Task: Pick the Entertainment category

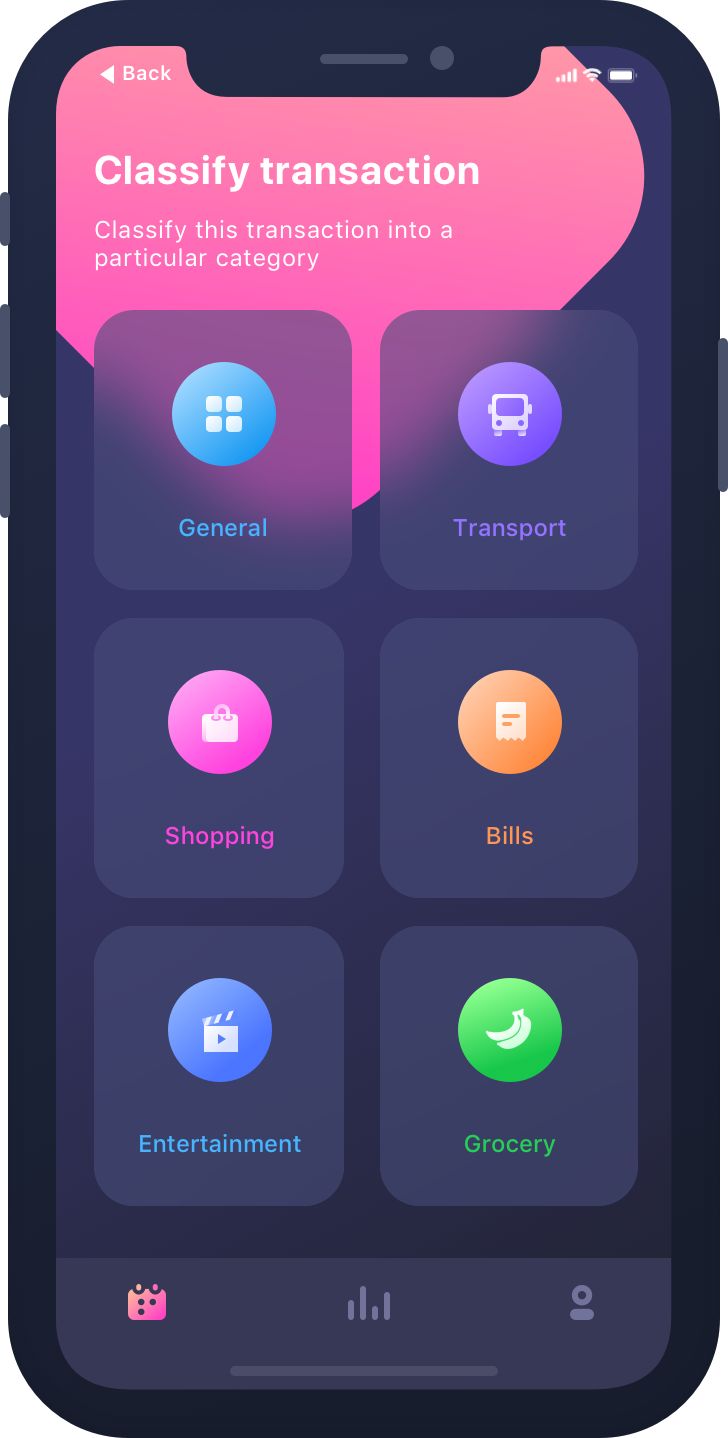Action: (219, 1065)
